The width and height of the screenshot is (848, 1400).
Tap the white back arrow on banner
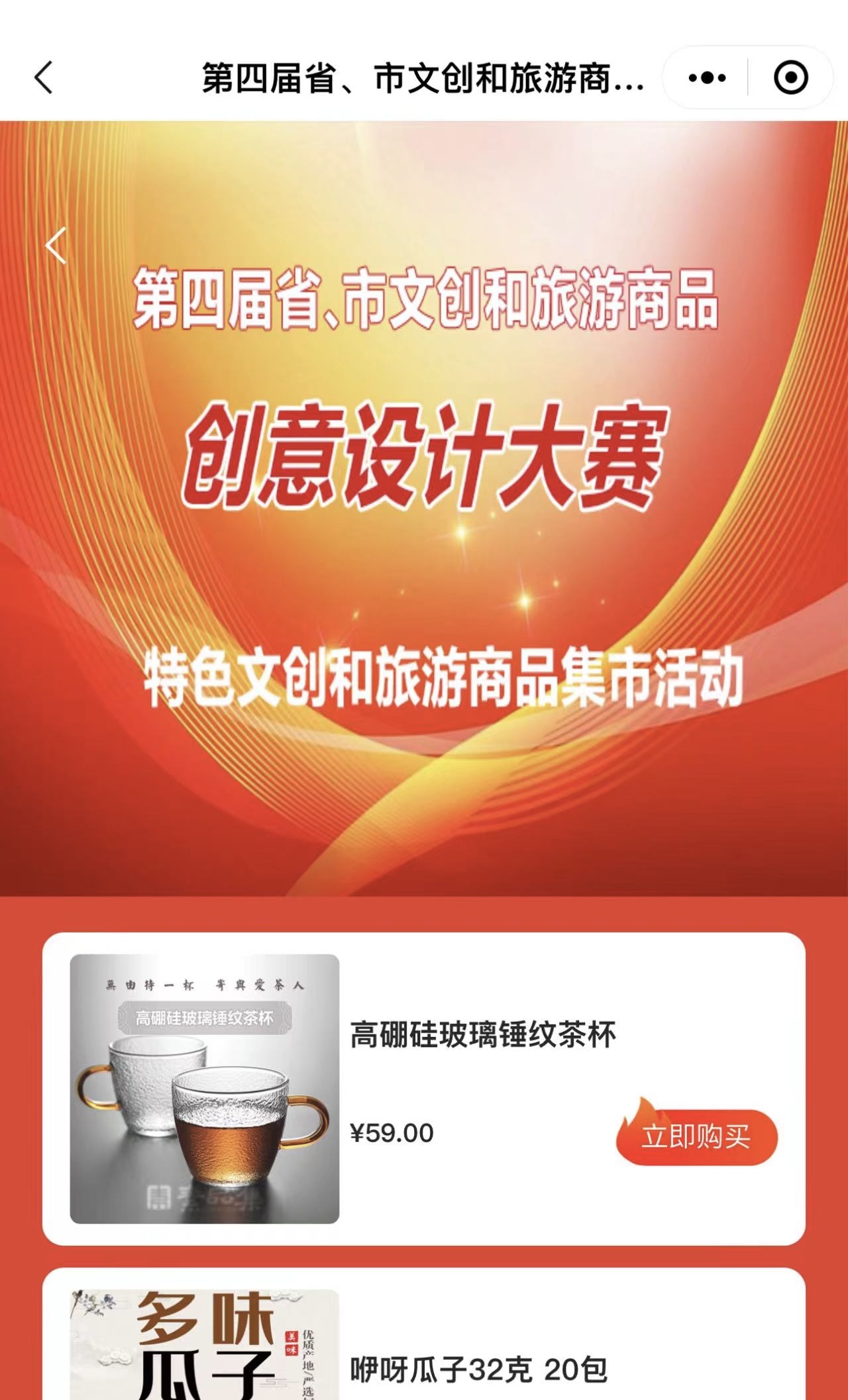(x=56, y=246)
